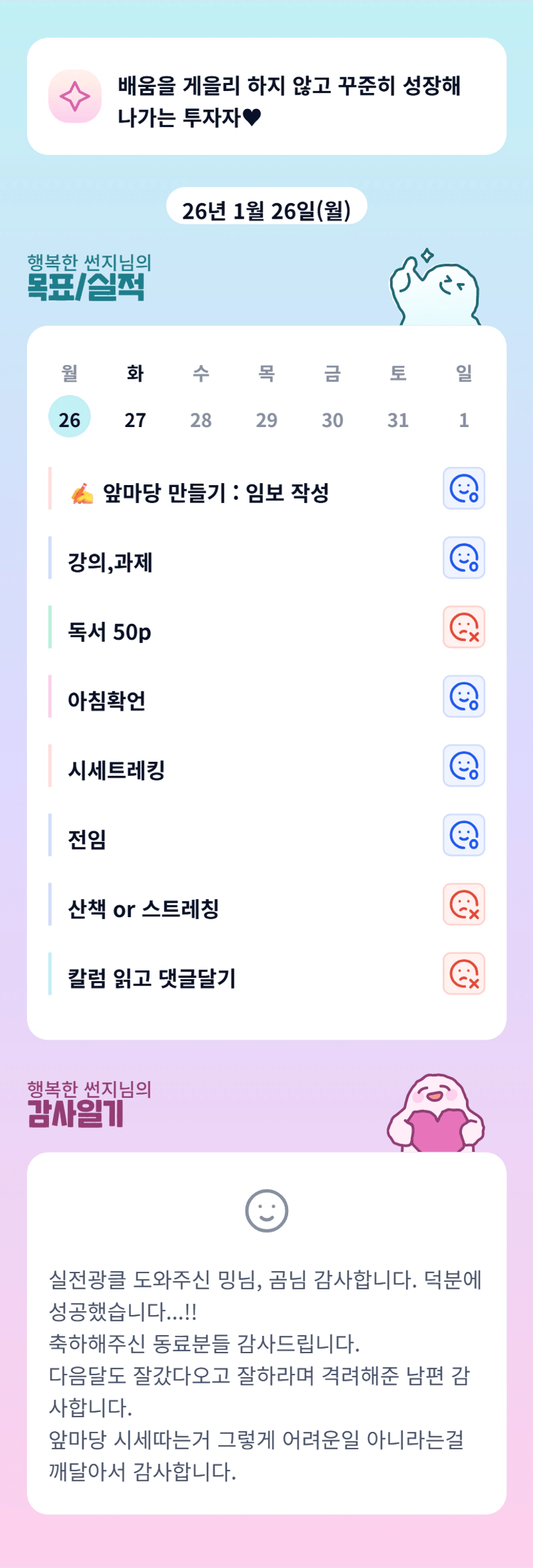Tap the red face beside 독서 50p

click(x=464, y=627)
